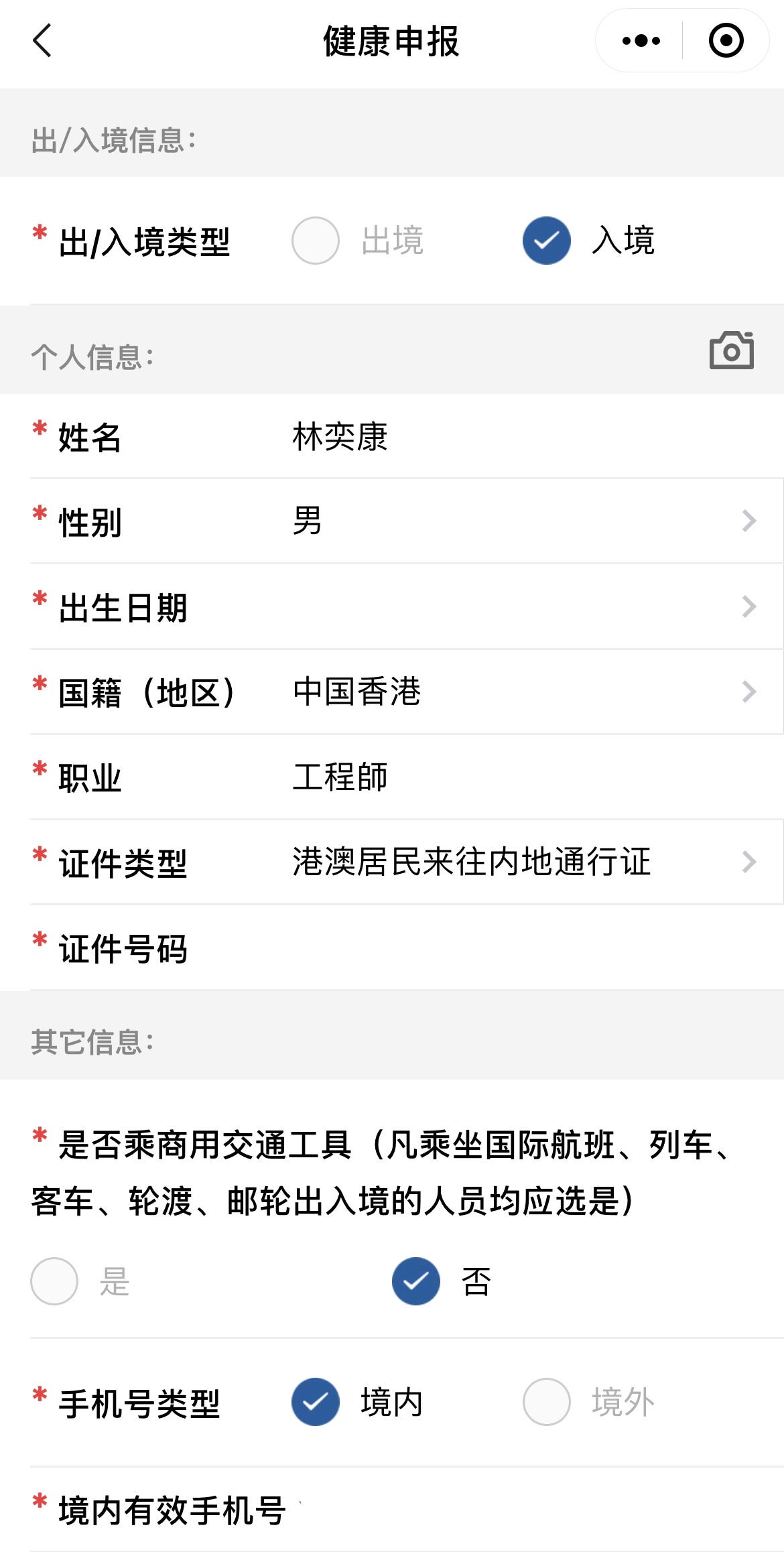This screenshot has height=1552, width=784.
Task: Select 入境 as the entry/exit type
Action: pos(547,241)
